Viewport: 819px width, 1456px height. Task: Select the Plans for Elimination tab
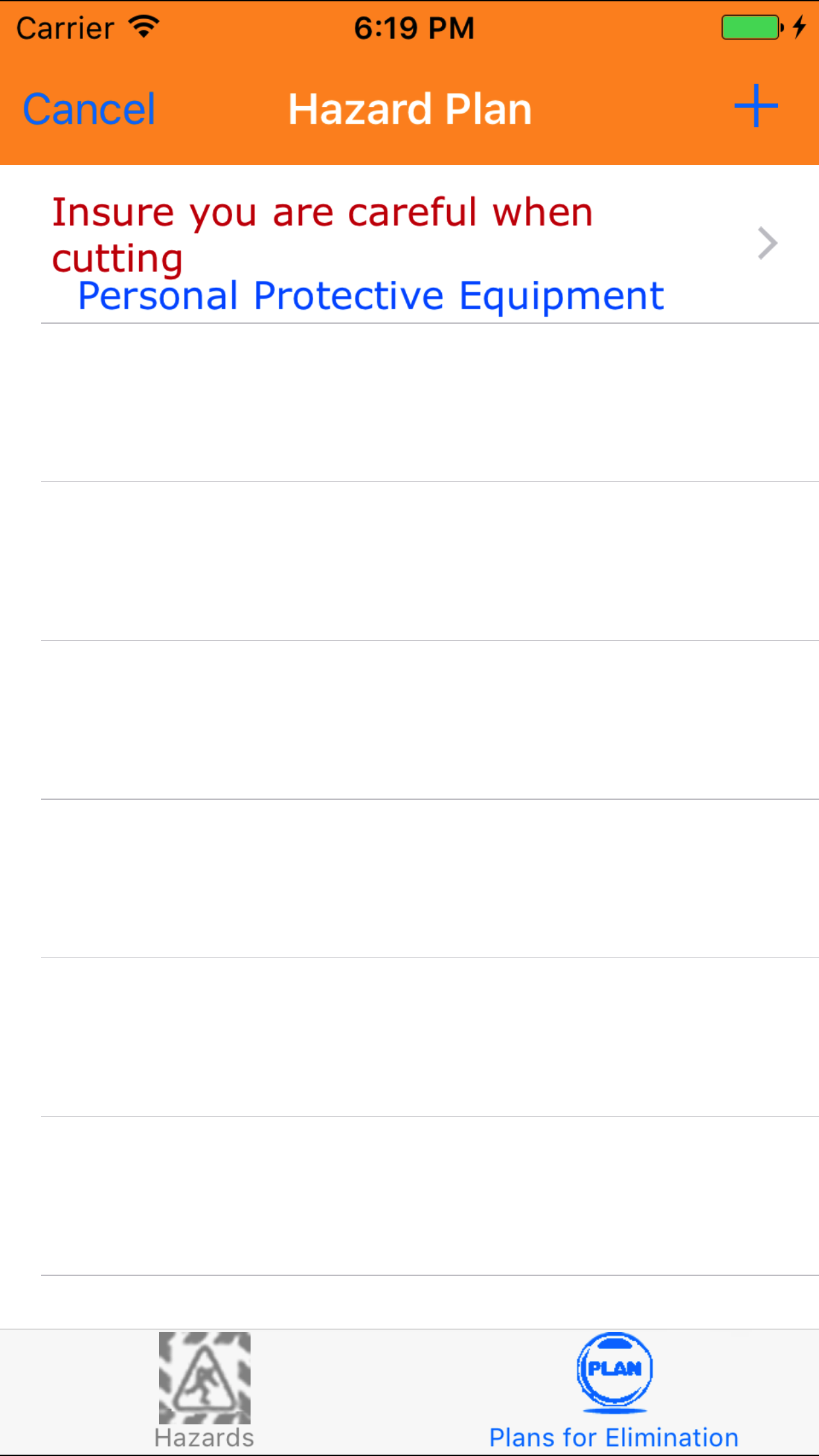point(613,1391)
